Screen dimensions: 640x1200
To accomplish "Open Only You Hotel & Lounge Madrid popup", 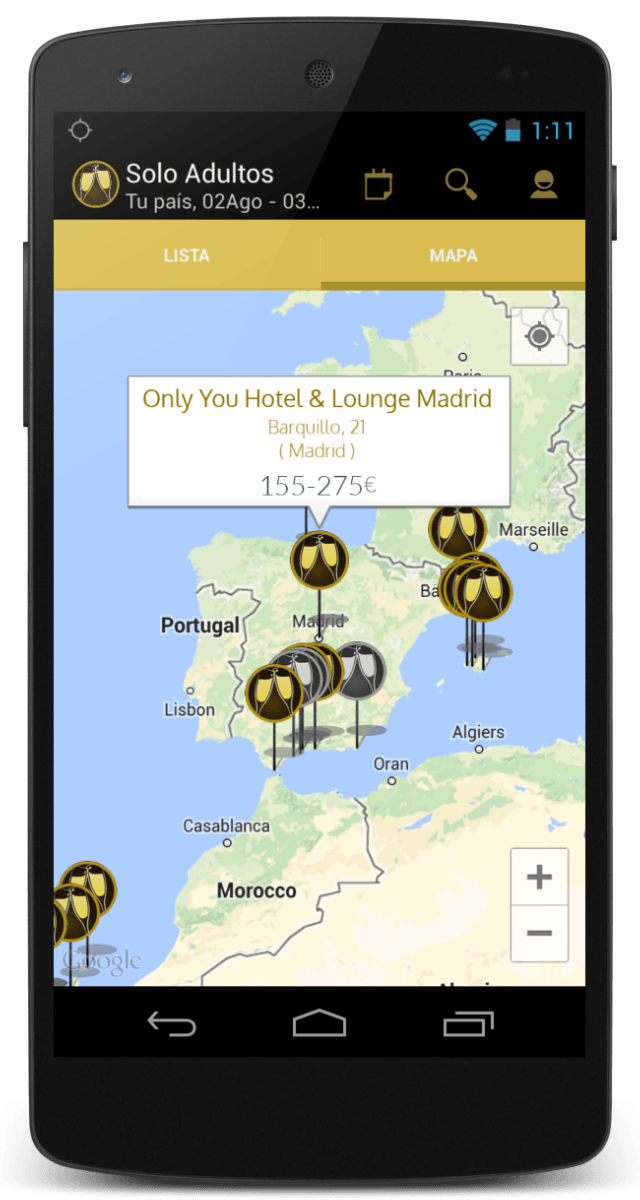I will tap(318, 438).
